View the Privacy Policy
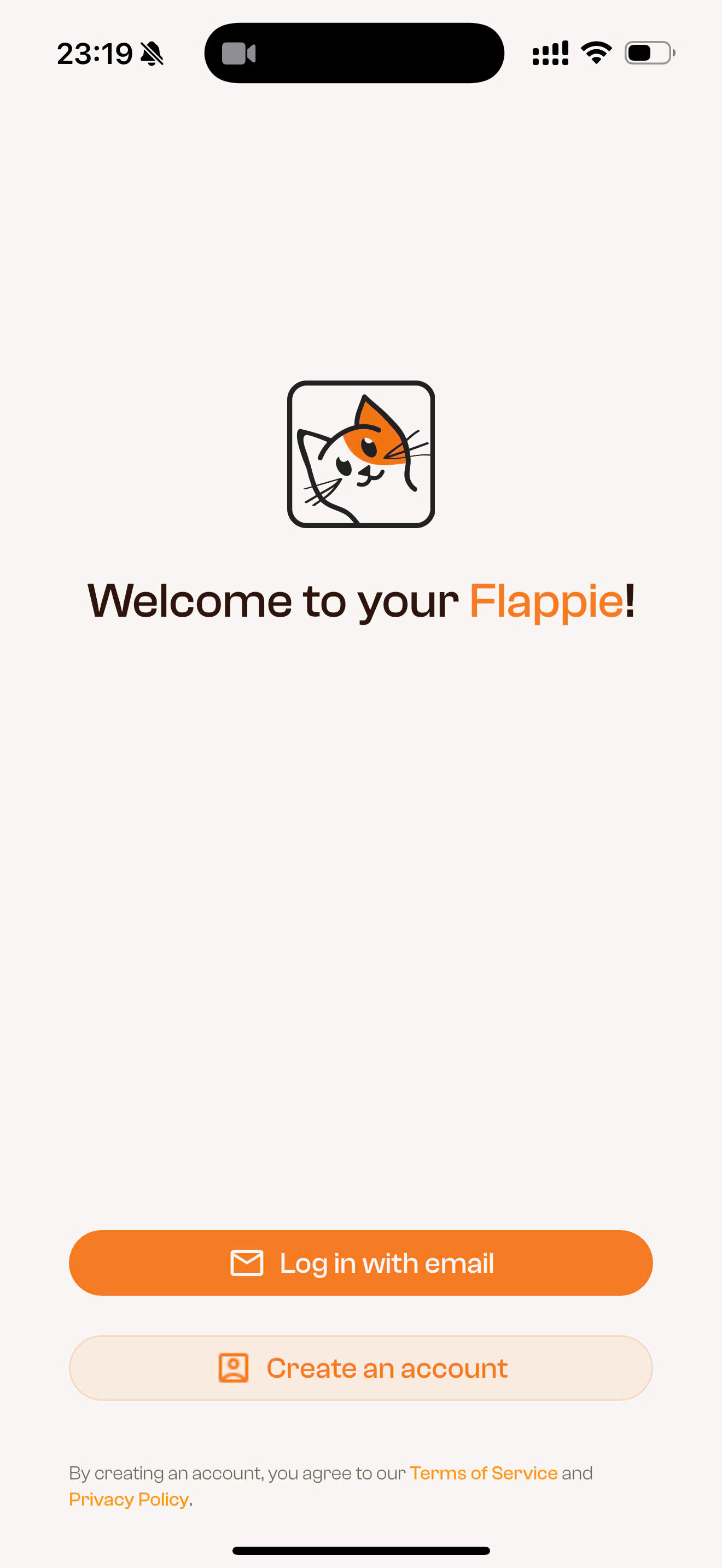Screen dimensions: 722x1568 [x=129, y=1499]
